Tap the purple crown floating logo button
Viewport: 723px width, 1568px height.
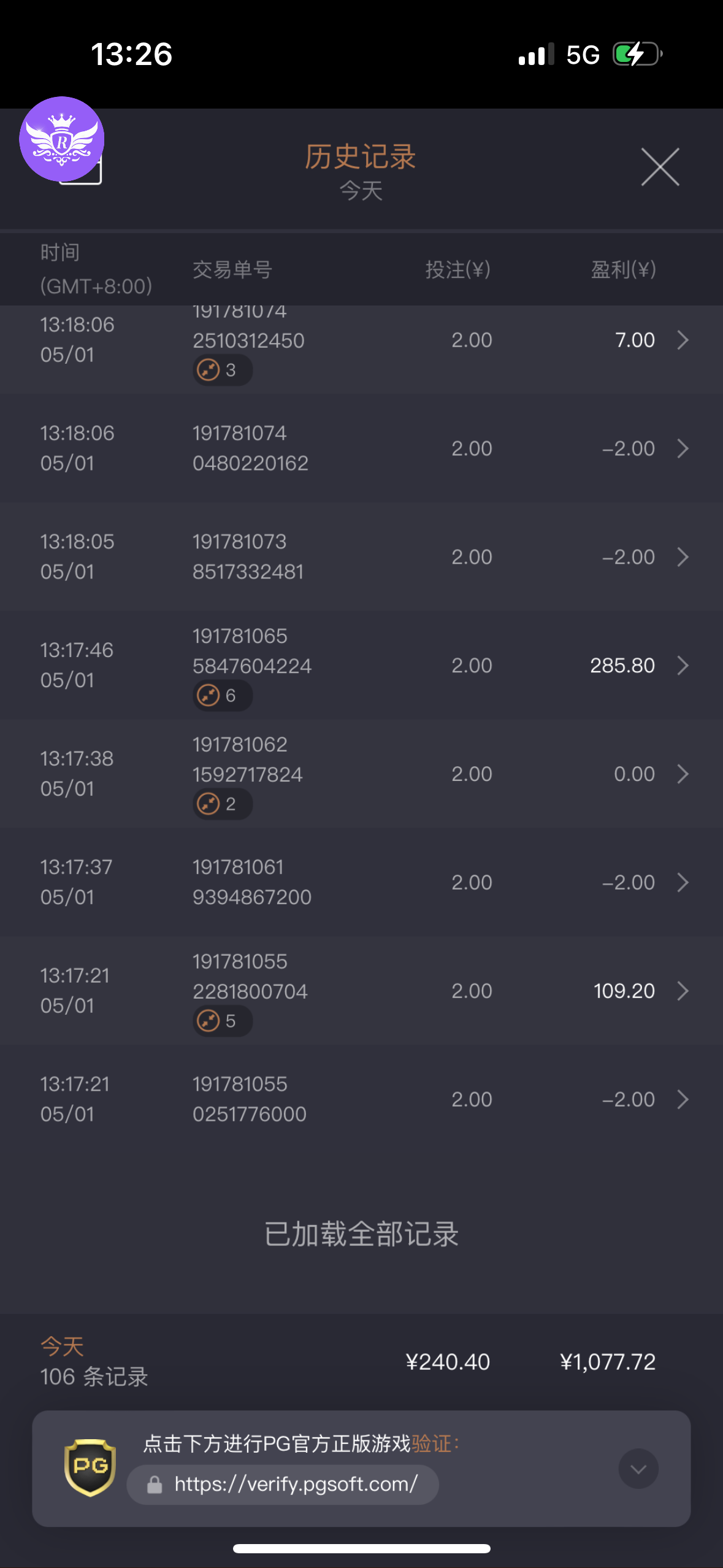62,139
